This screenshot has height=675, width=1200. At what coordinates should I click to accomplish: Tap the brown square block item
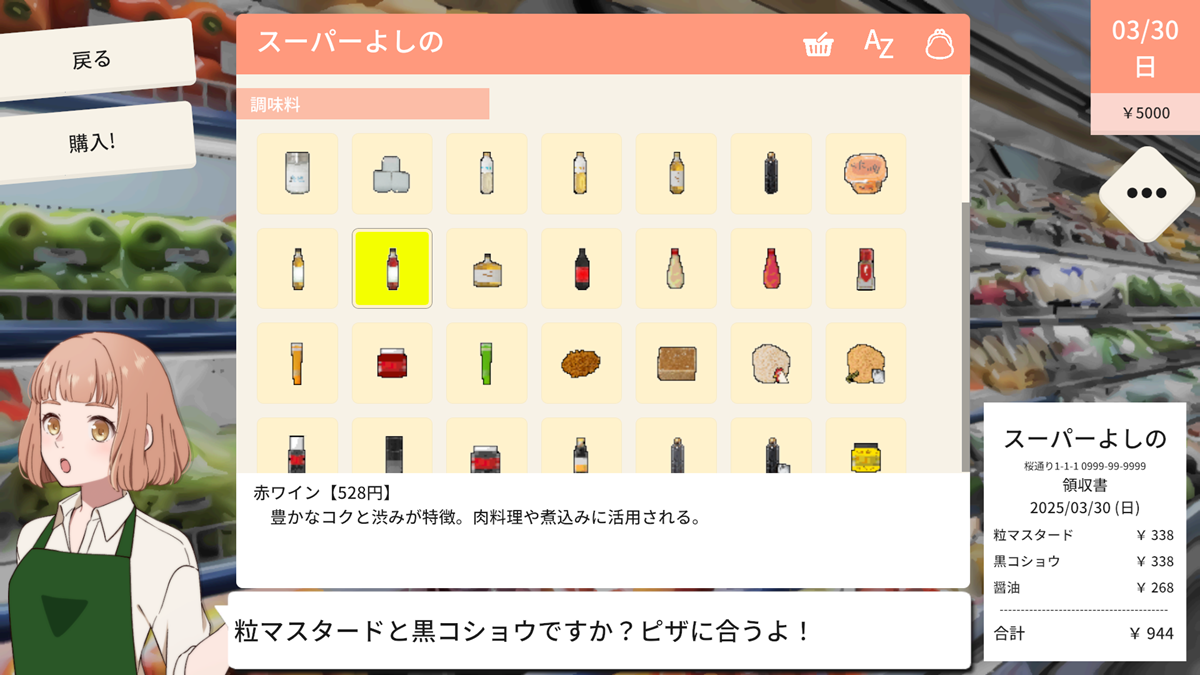676,363
